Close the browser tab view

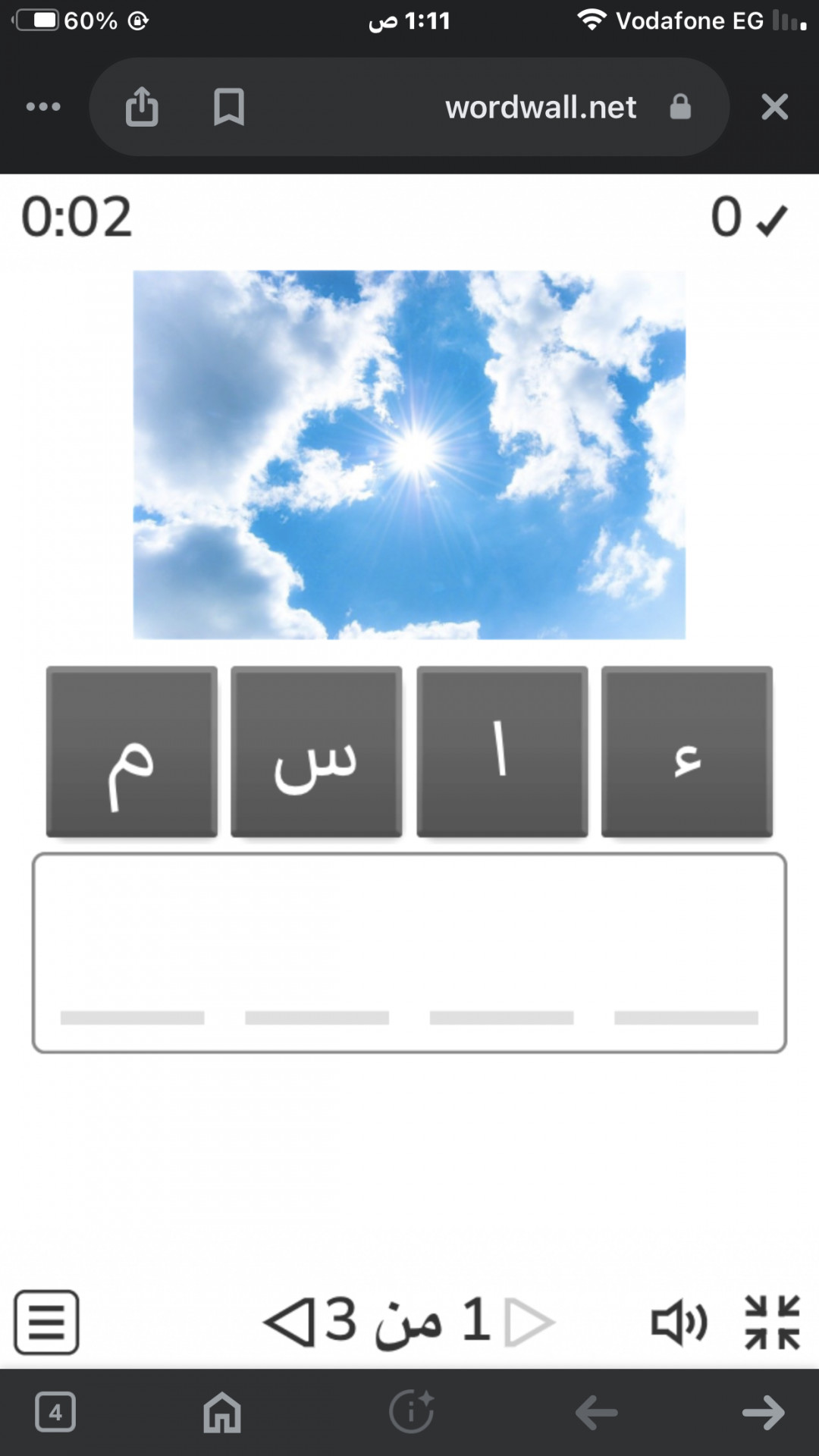774,107
